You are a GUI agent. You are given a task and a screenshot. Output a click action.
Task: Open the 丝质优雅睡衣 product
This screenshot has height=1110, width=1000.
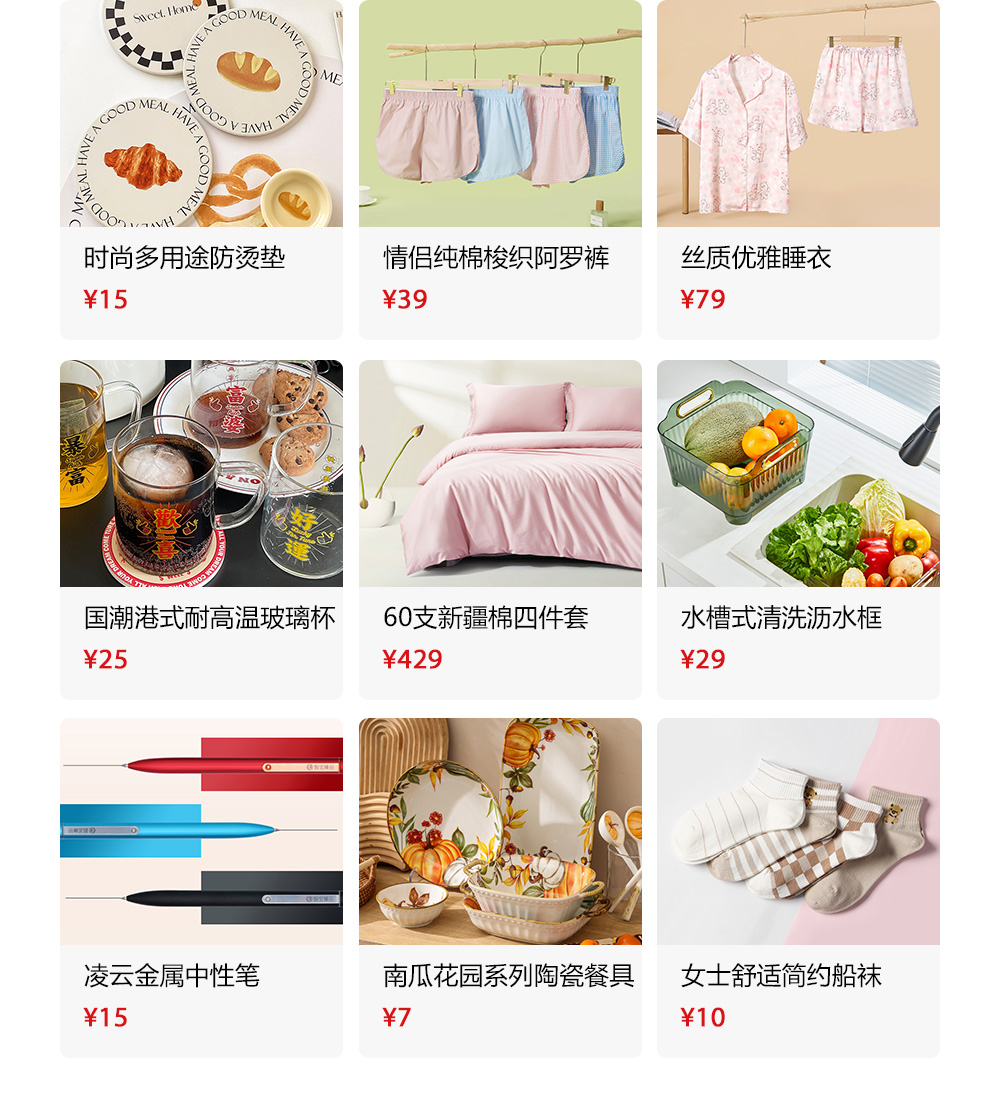pos(798,168)
